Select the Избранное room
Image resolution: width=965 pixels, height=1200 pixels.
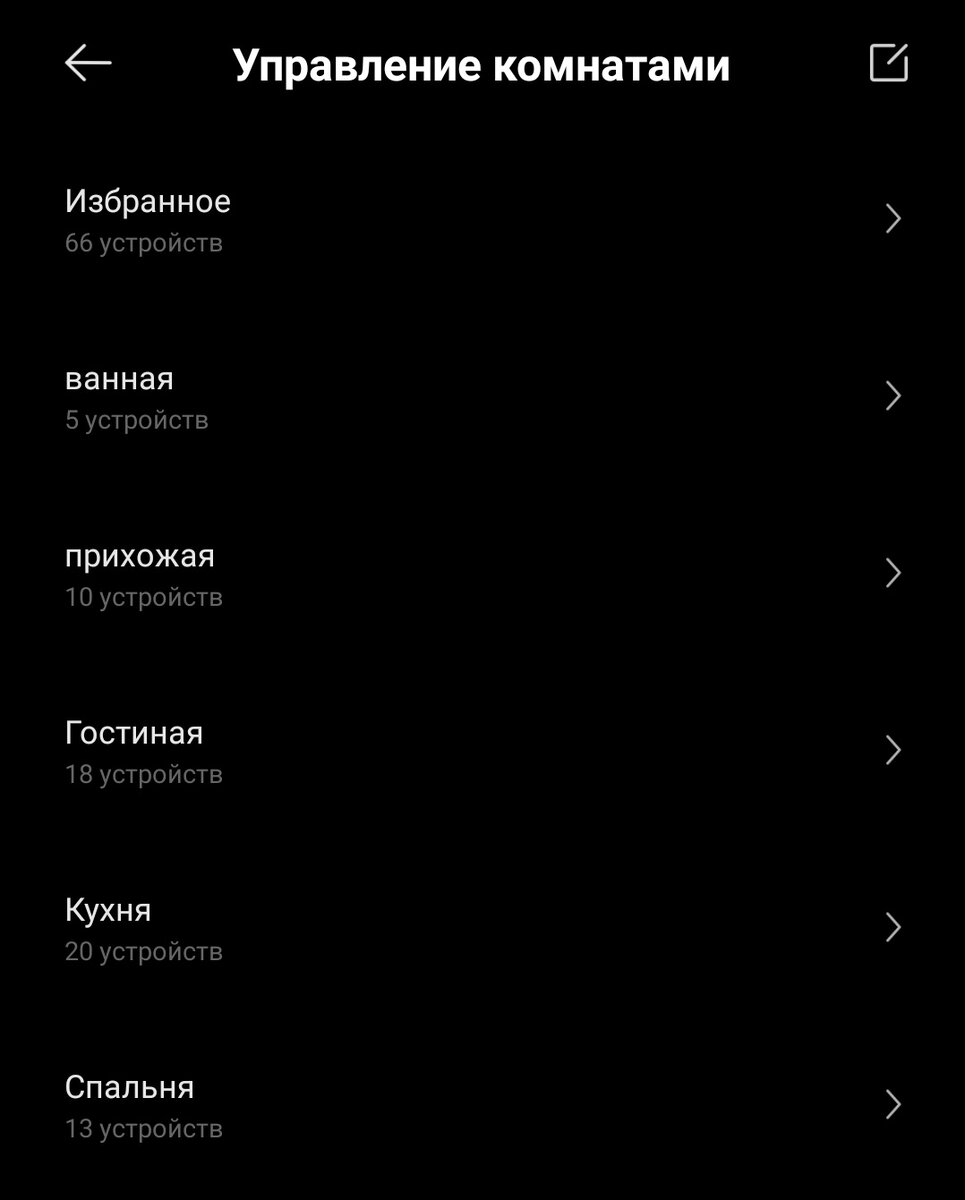pos(148,201)
